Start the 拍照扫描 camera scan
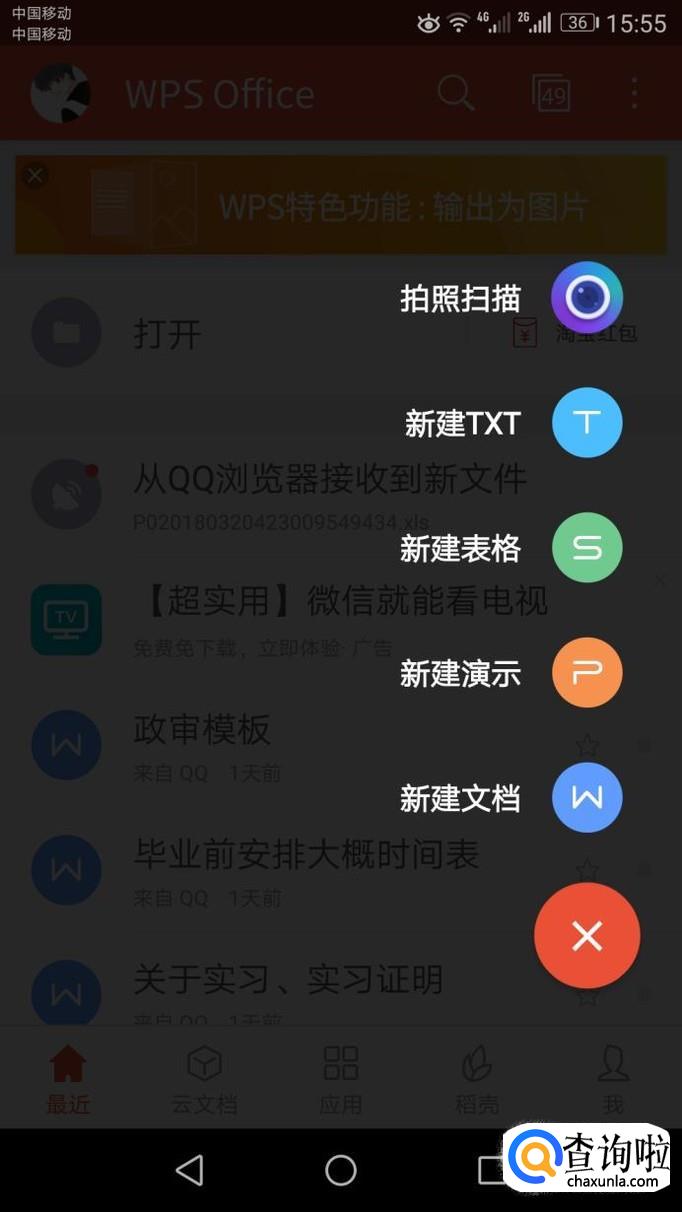This screenshot has height=1212, width=682. click(x=587, y=297)
